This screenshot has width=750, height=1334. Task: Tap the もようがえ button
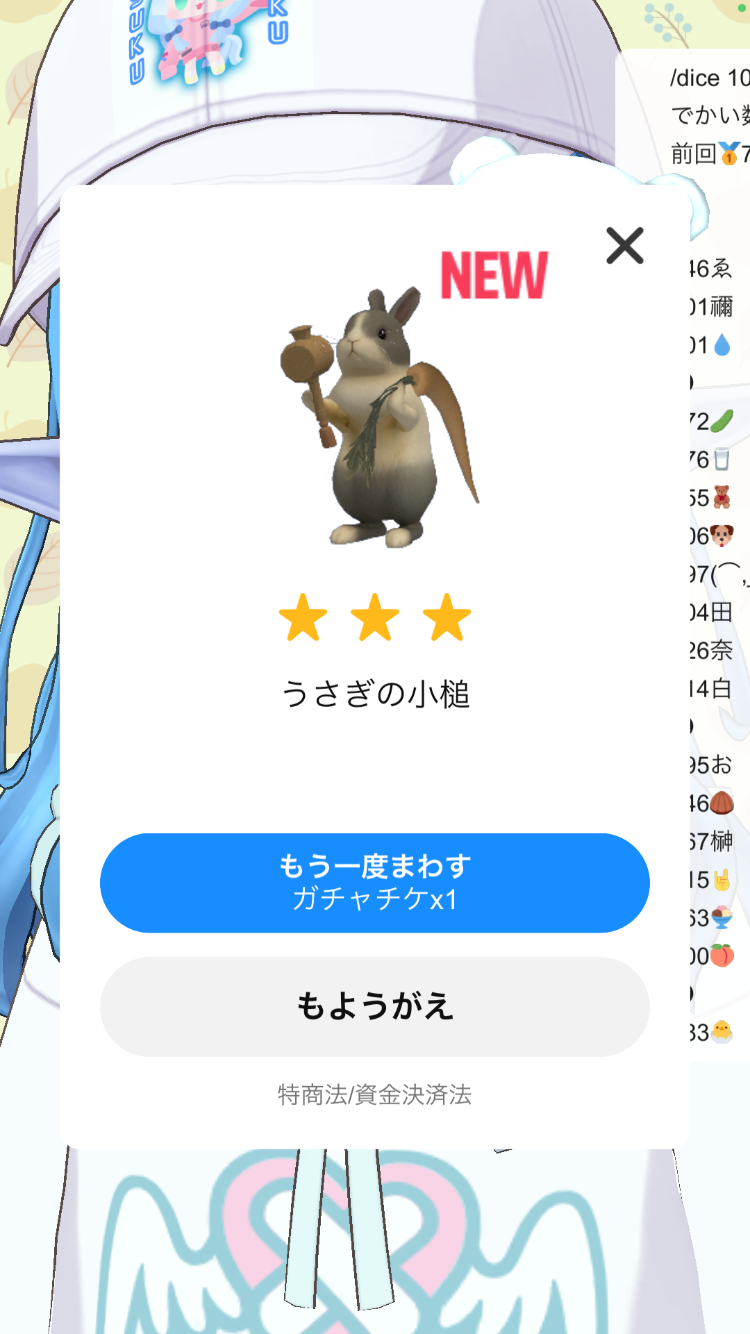(x=375, y=1006)
